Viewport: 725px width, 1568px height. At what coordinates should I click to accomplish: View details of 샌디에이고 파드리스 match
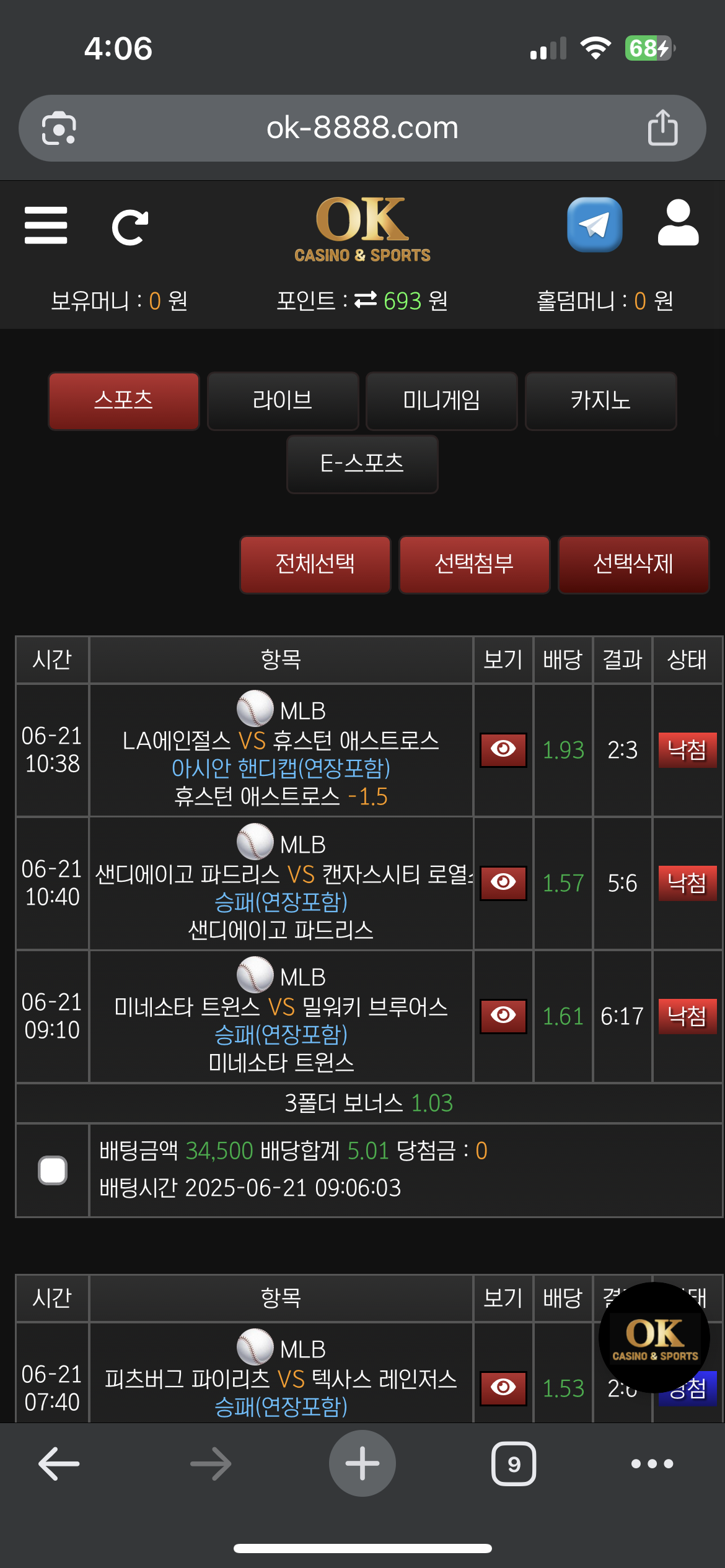pos(503,883)
